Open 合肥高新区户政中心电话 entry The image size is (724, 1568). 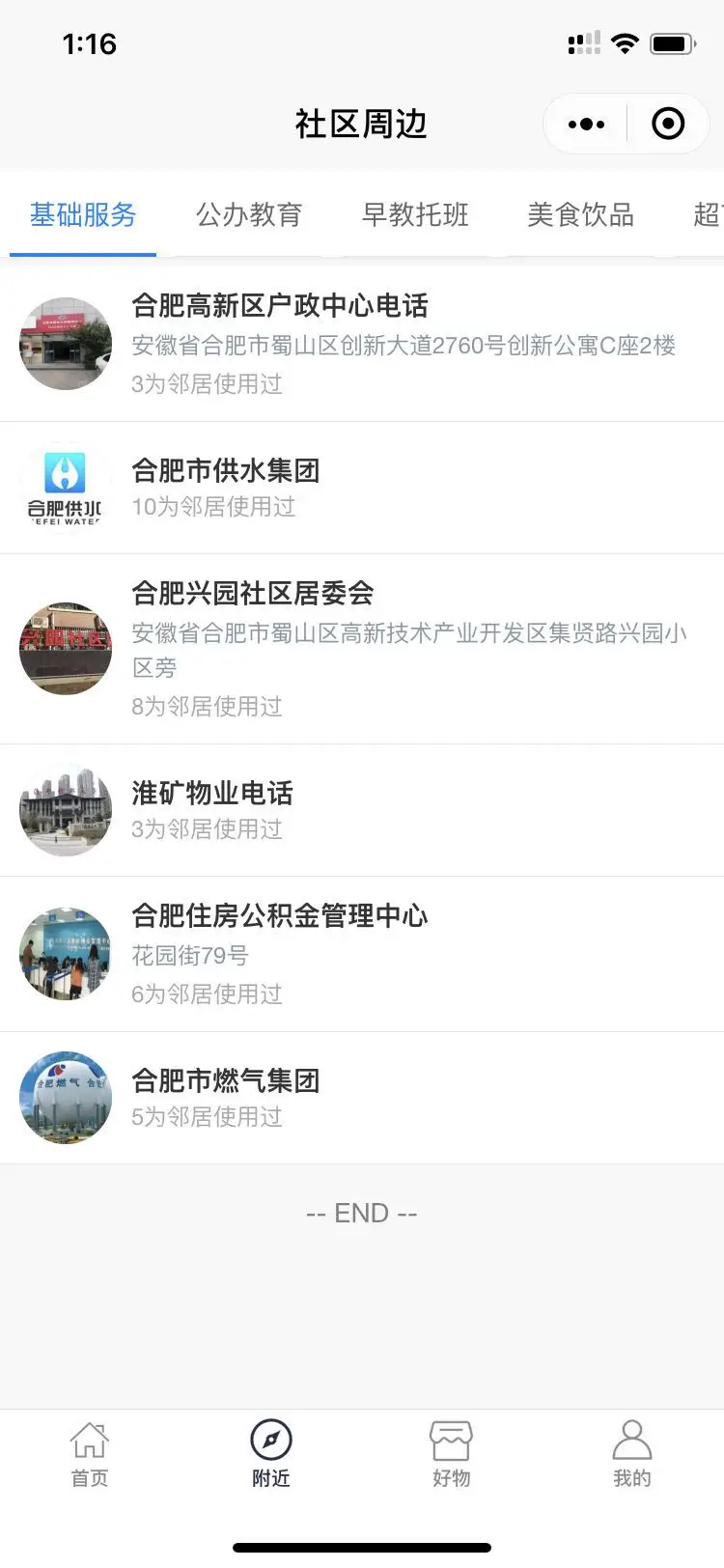click(x=362, y=344)
